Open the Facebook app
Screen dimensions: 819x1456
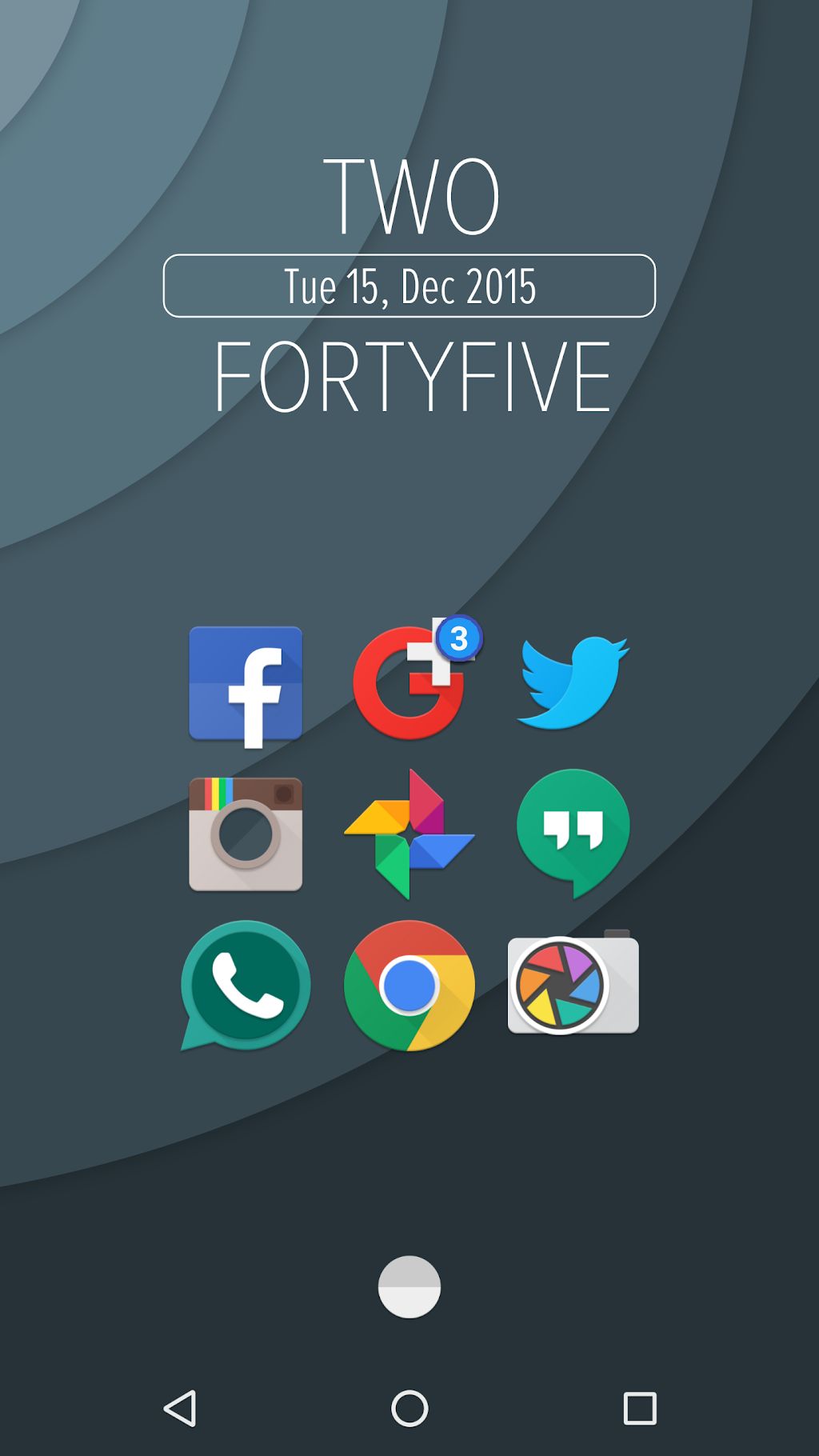pos(246,686)
